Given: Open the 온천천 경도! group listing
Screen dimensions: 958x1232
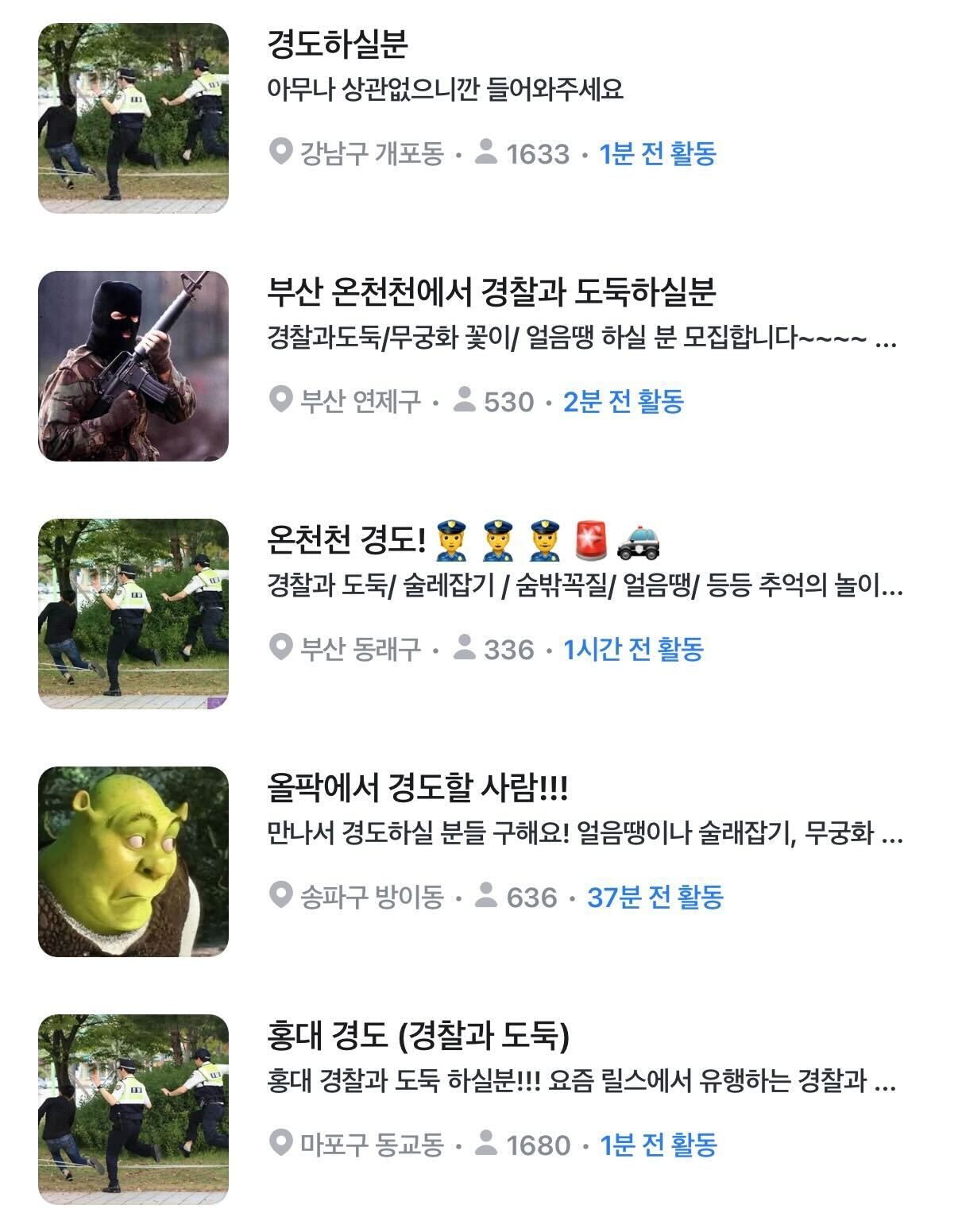Looking at the screenshot, I should pos(347,540).
